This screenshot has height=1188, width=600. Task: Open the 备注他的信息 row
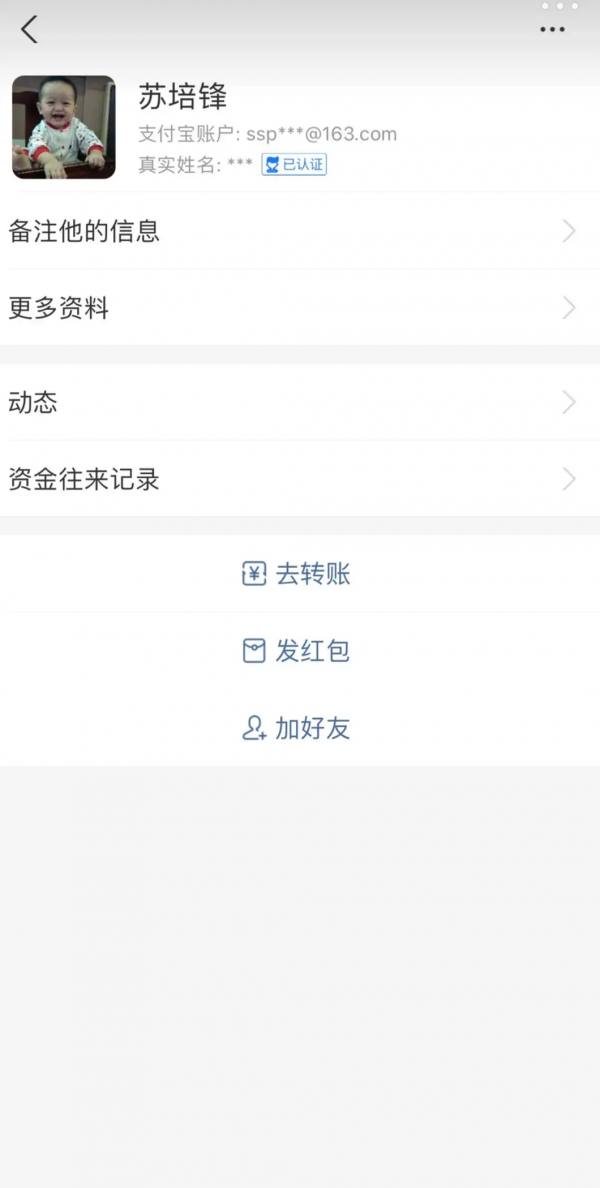pos(300,232)
